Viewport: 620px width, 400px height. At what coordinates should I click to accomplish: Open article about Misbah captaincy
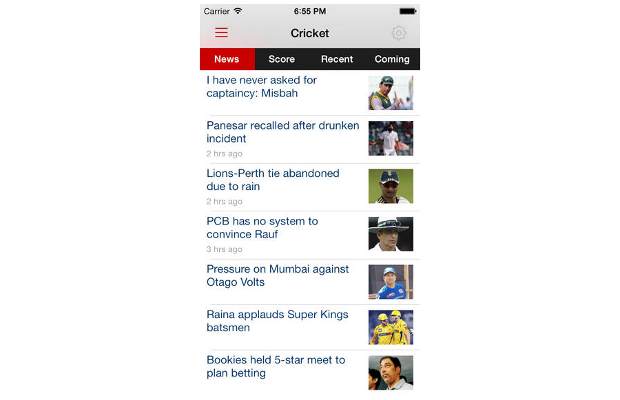click(262, 87)
